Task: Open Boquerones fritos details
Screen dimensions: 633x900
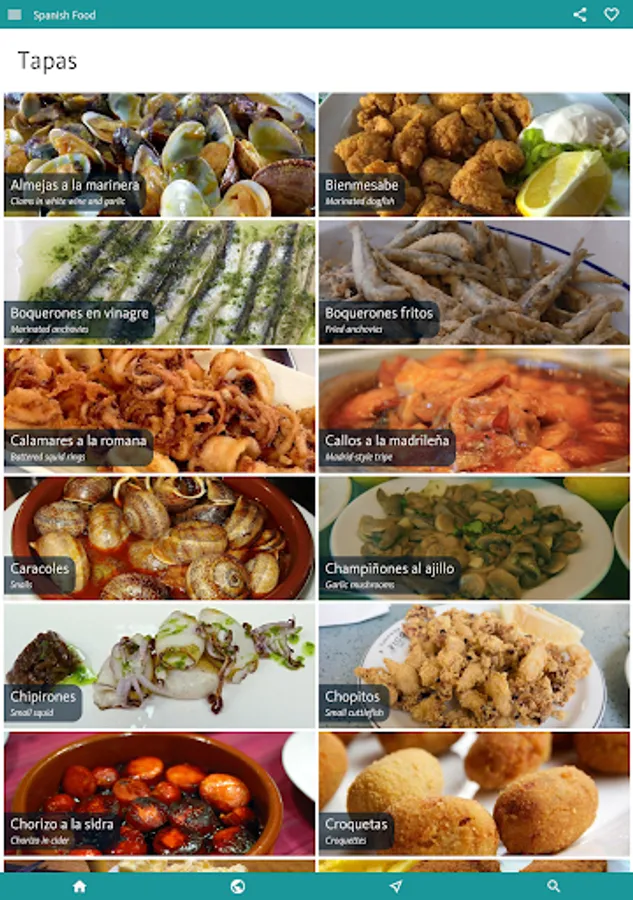Action: point(474,282)
